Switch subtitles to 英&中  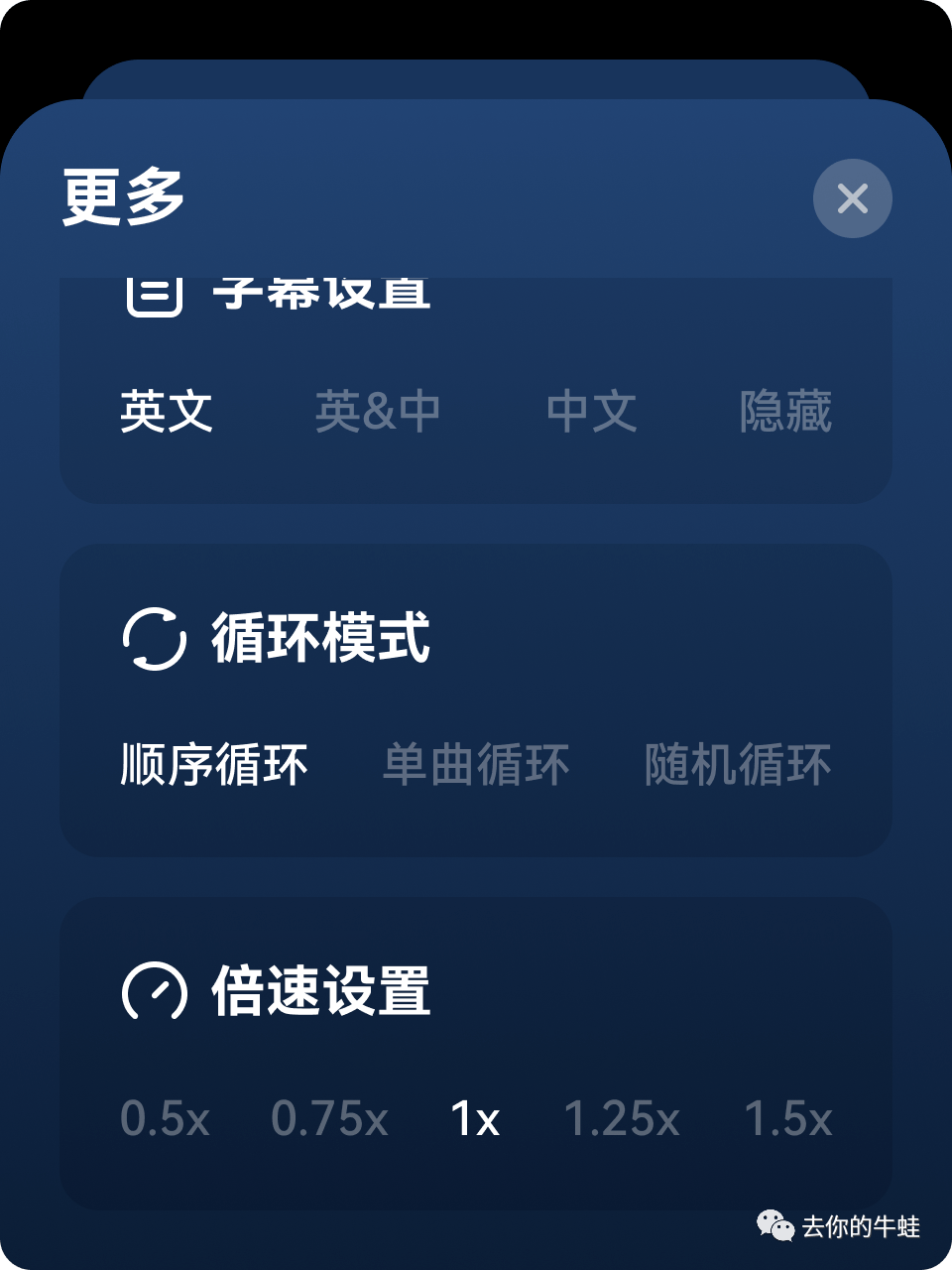click(377, 412)
